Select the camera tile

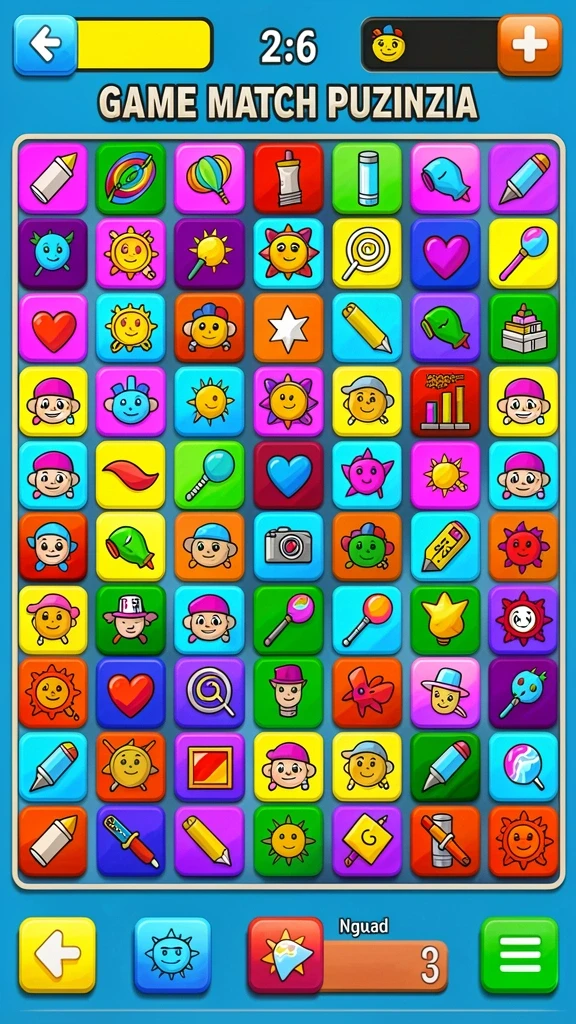pyautogui.click(x=288, y=546)
